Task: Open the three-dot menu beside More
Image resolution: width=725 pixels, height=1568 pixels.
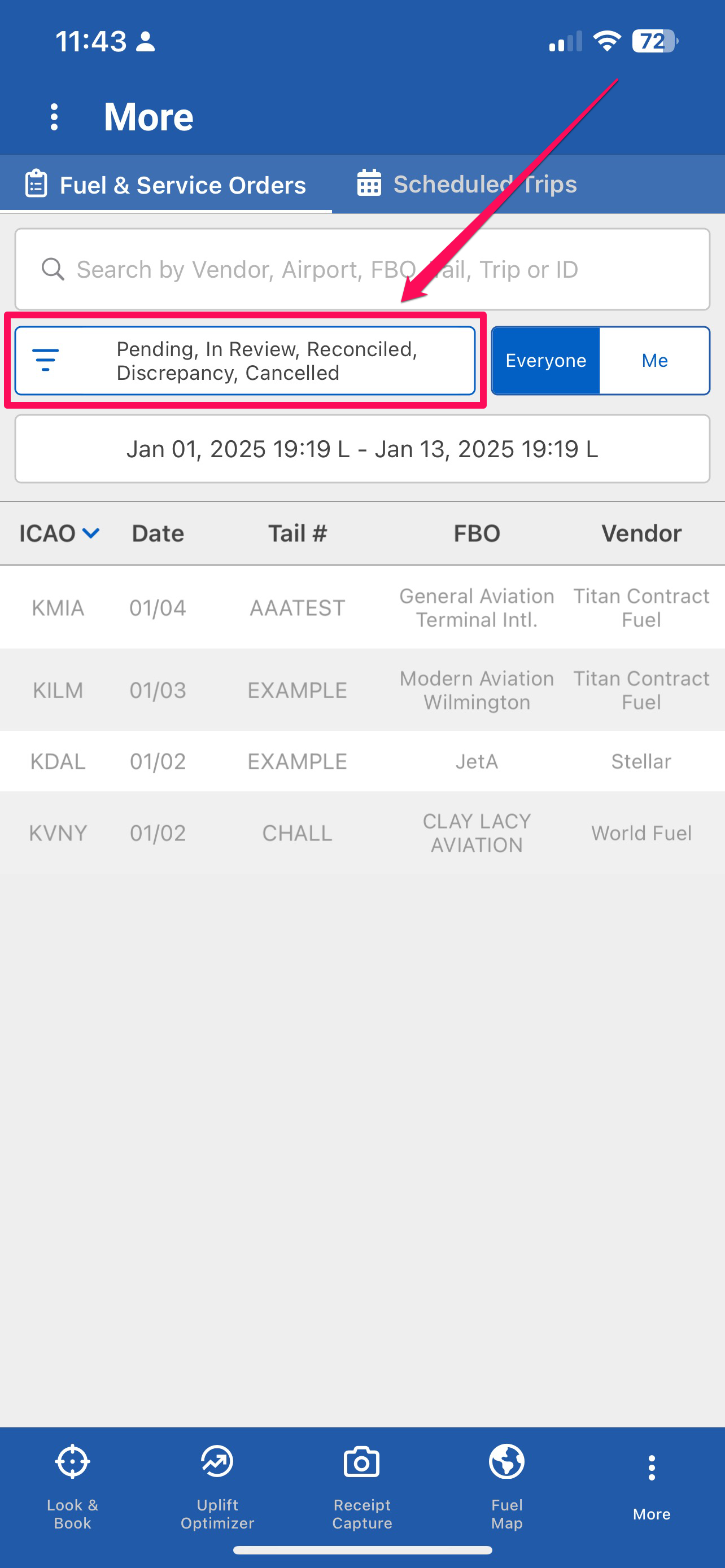Action: pos(54,116)
